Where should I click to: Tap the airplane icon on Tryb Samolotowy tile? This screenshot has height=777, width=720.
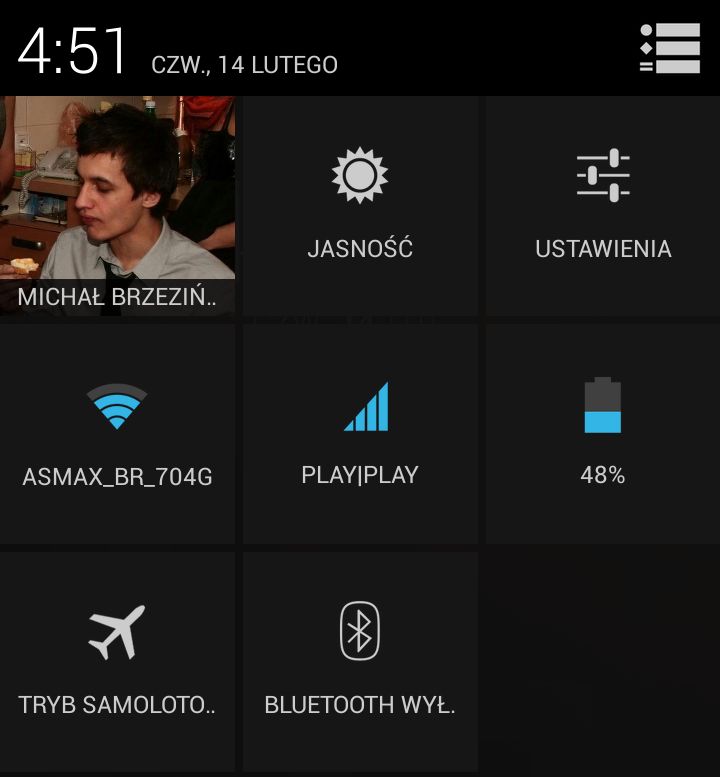(117, 628)
